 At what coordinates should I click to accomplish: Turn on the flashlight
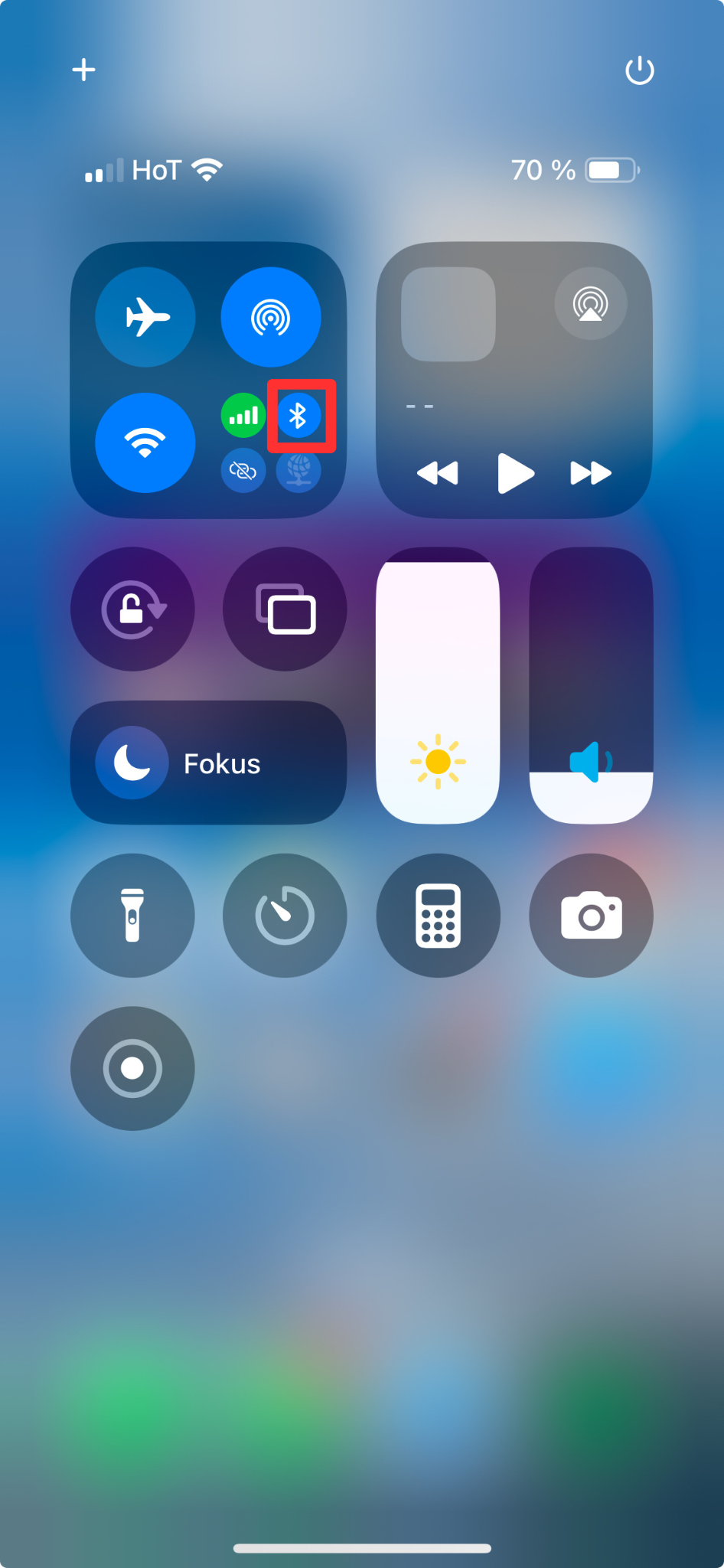pyautogui.click(x=132, y=916)
